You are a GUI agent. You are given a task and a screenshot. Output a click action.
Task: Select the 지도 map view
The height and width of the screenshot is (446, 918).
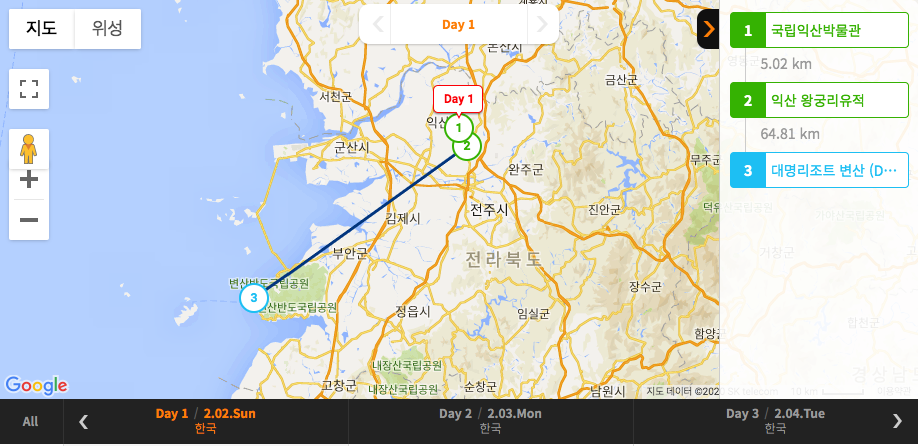coord(42,29)
